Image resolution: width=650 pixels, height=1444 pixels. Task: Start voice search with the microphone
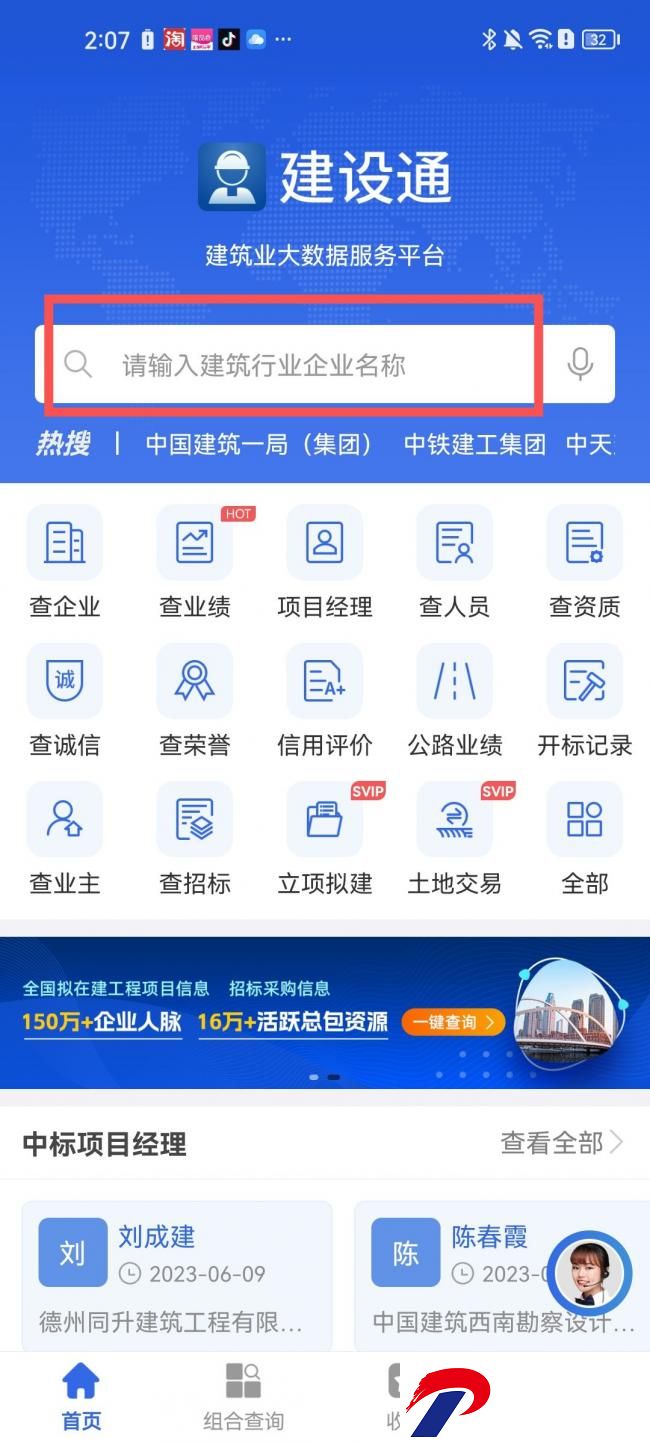[580, 364]
